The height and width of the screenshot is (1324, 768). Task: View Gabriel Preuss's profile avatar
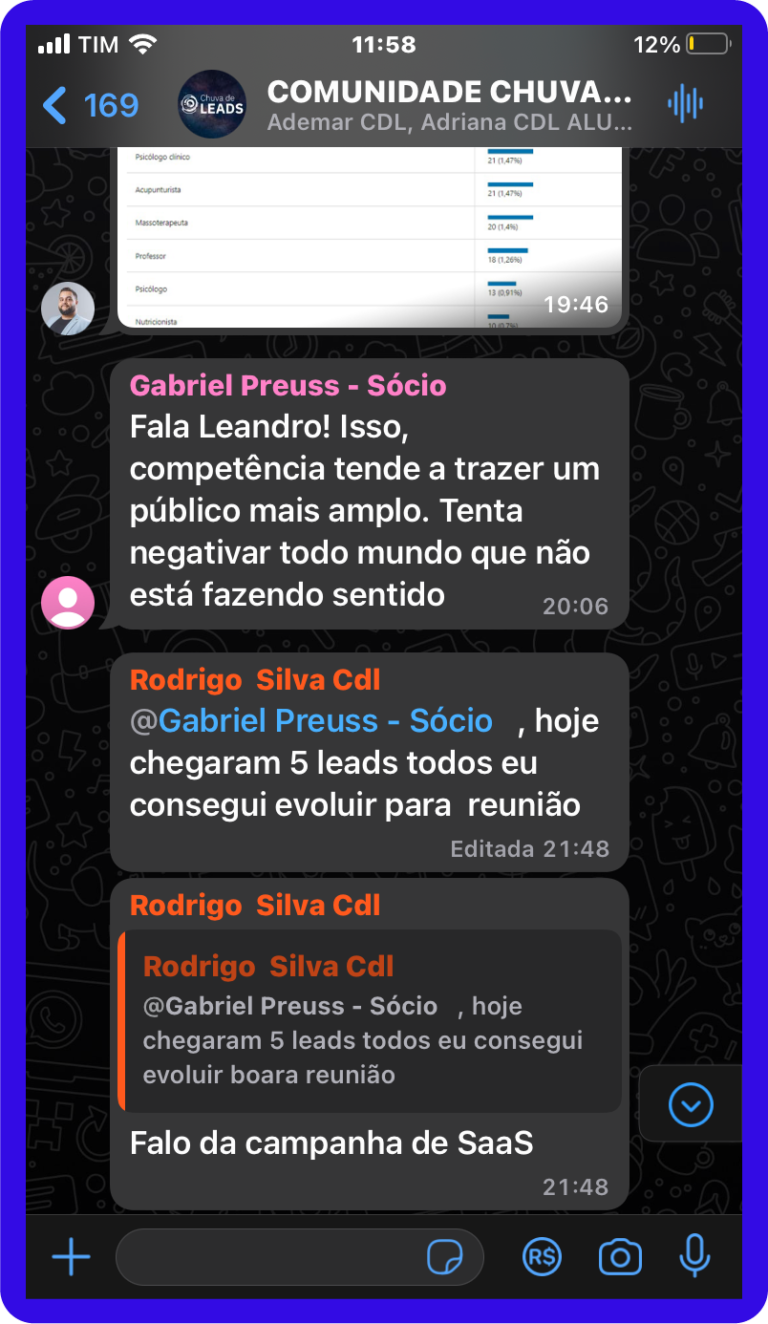click(x=68, y=602)
